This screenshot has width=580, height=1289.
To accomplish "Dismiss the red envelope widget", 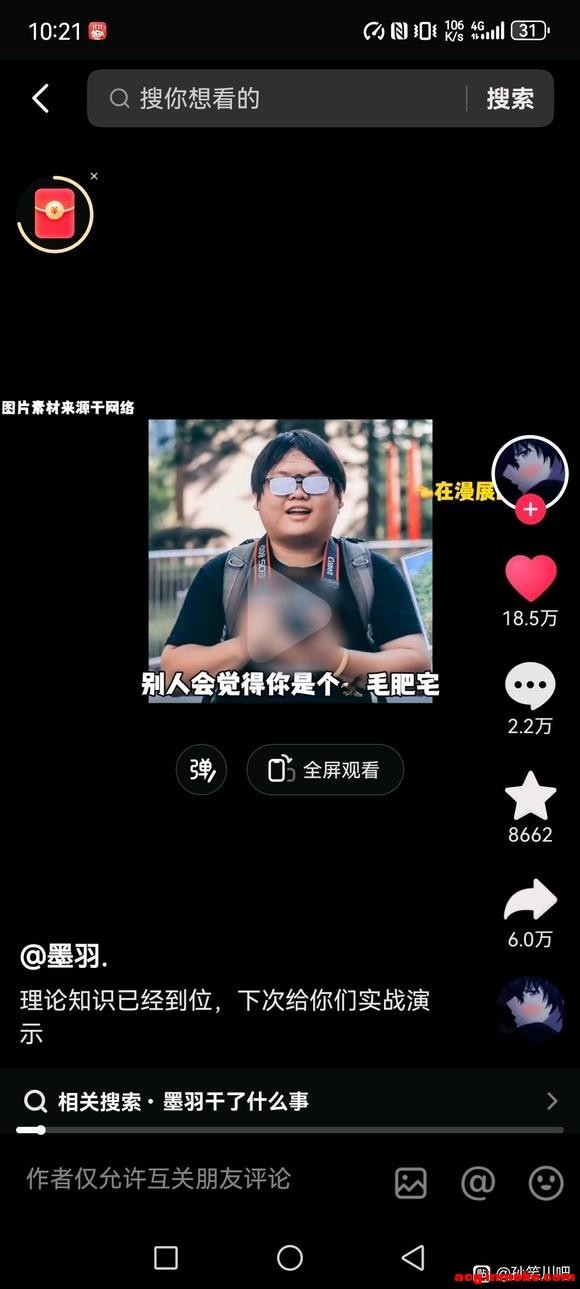I will point(94,176).
